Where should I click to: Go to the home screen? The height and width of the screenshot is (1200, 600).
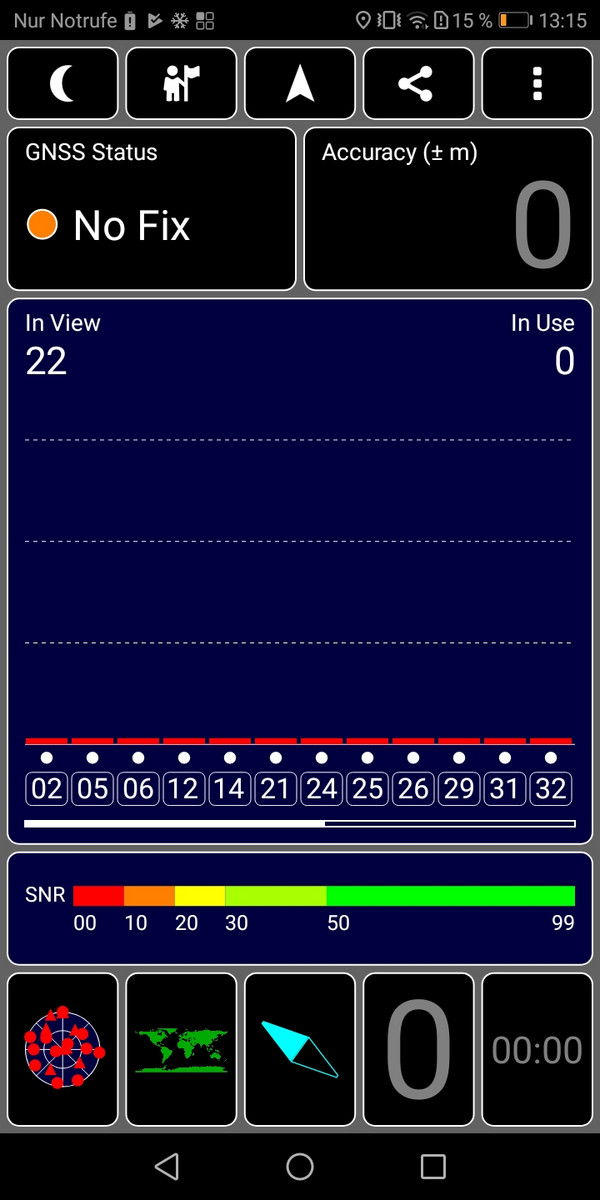[300, 1166]
